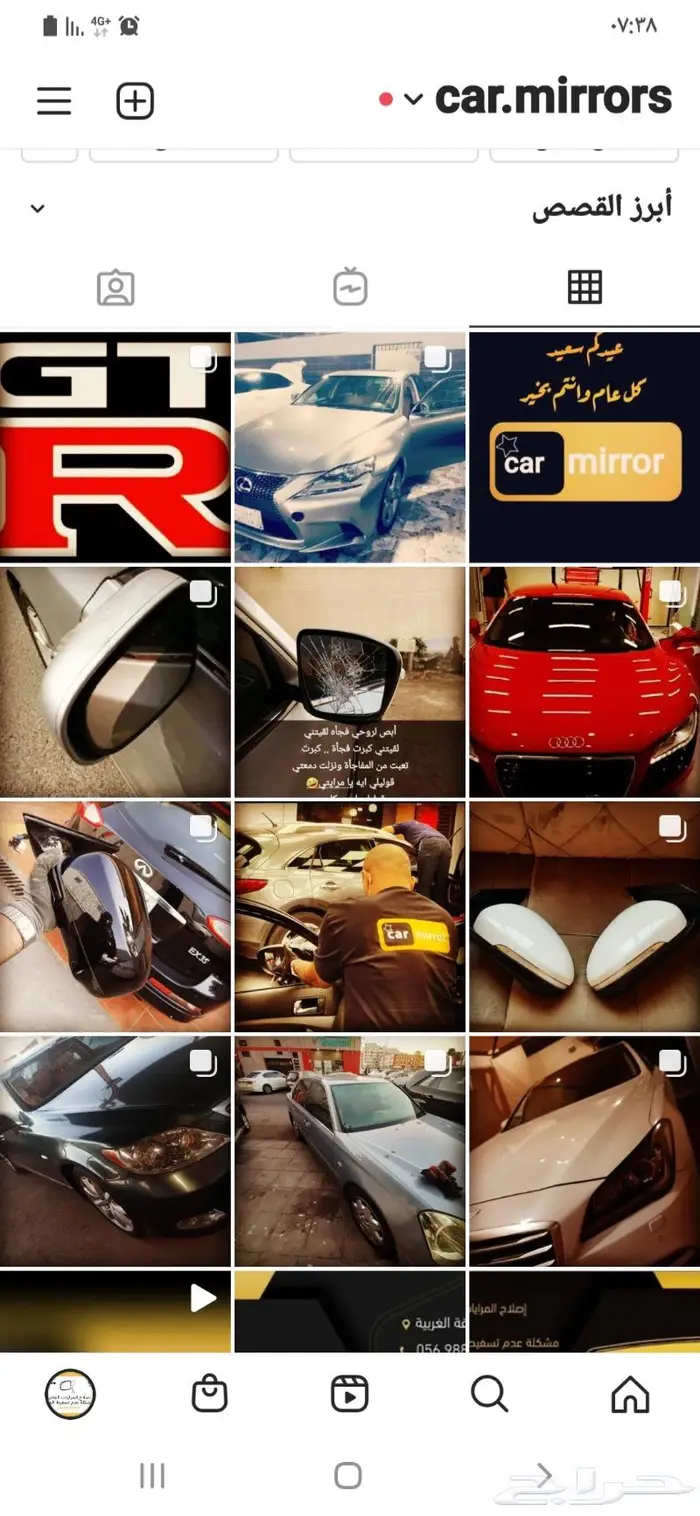Viewport: 700px width, 1516px height.
Task: Go to the home feed
Action: (x=630, y=1393)
